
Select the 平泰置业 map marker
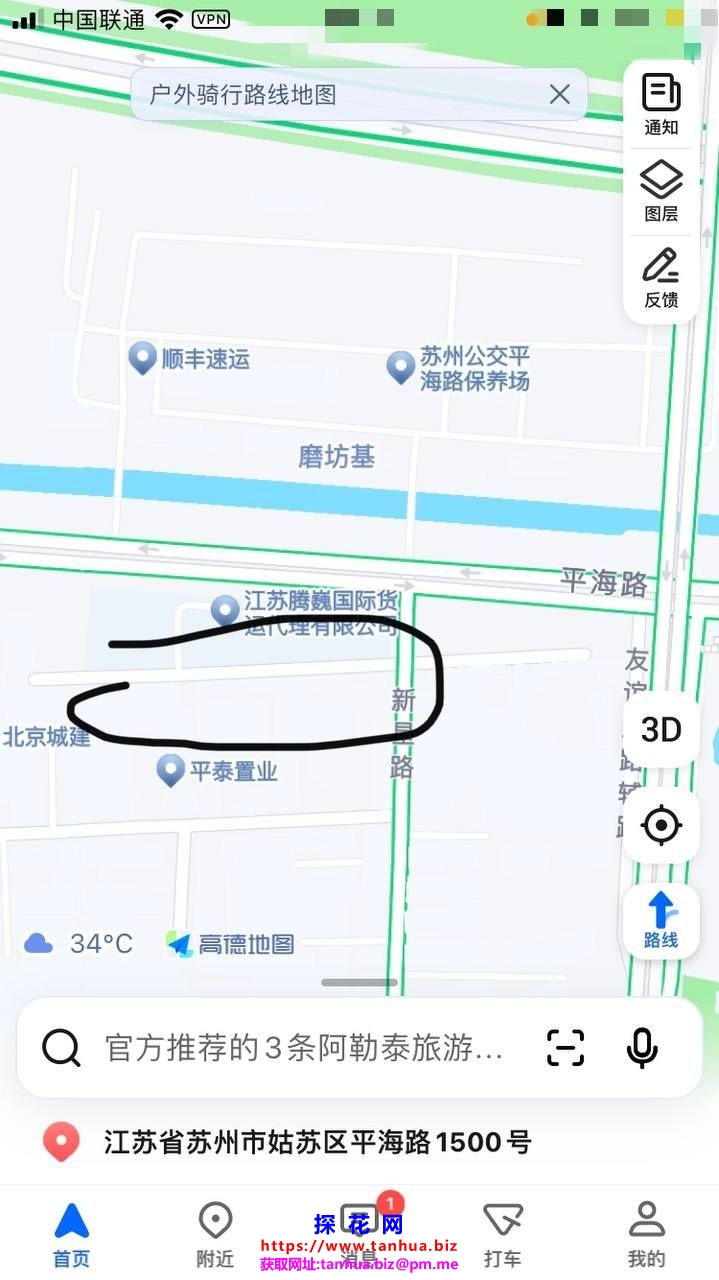tap(170, 769)
